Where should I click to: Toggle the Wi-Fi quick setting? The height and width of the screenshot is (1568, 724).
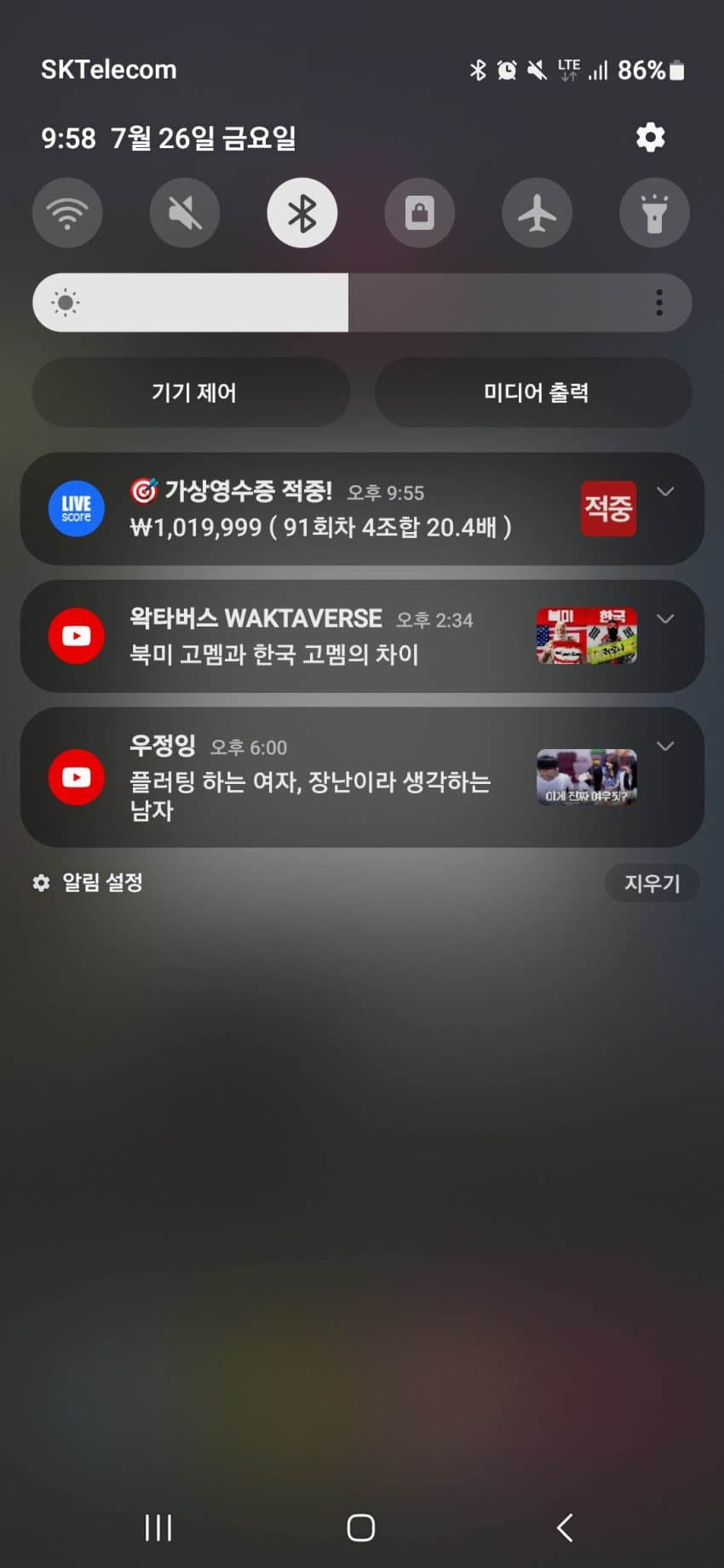(67, 213)
